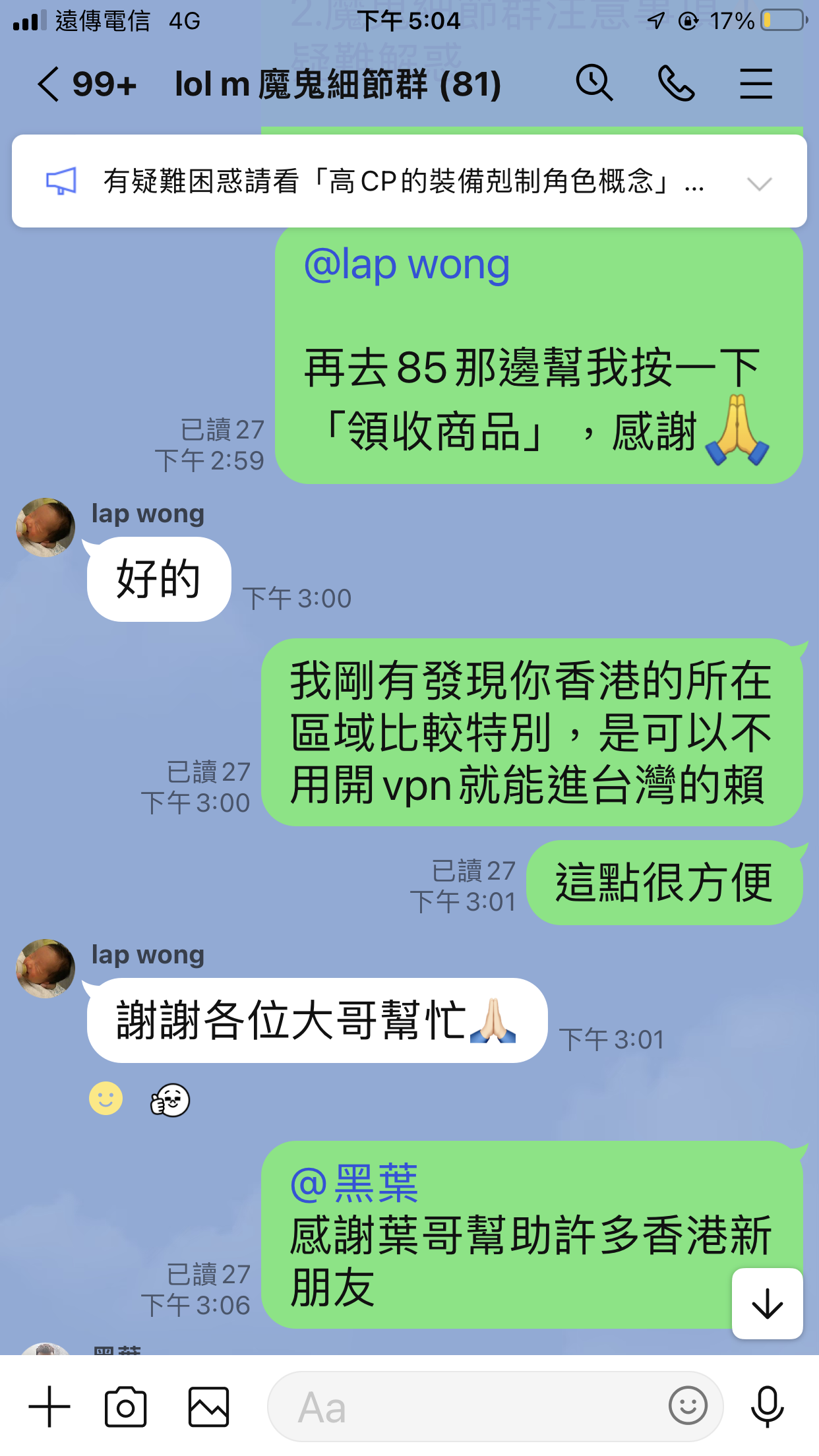Open the camera
Viewport: 819px width, 1456px height.
(x=125, y=1407)
